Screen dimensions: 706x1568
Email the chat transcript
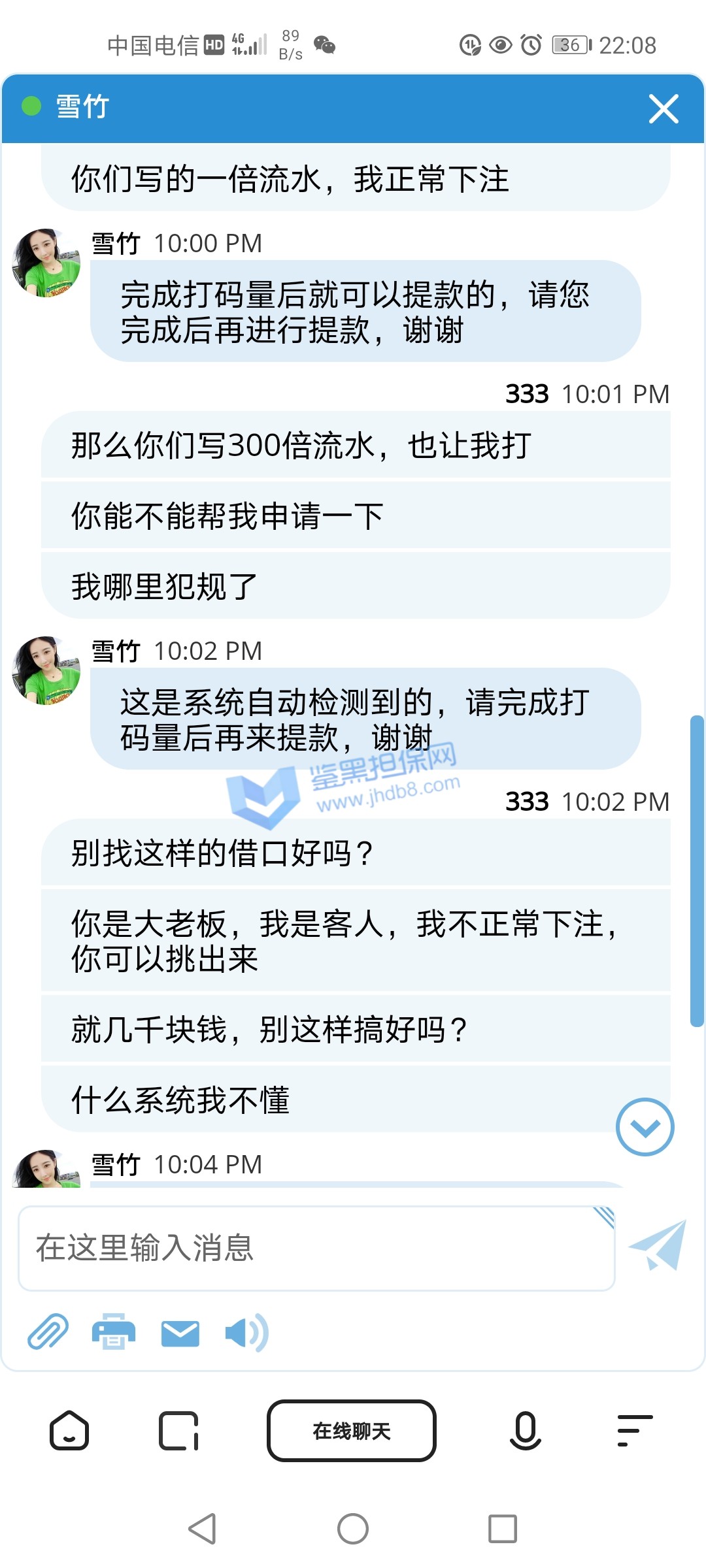[x=180, y=1333]
